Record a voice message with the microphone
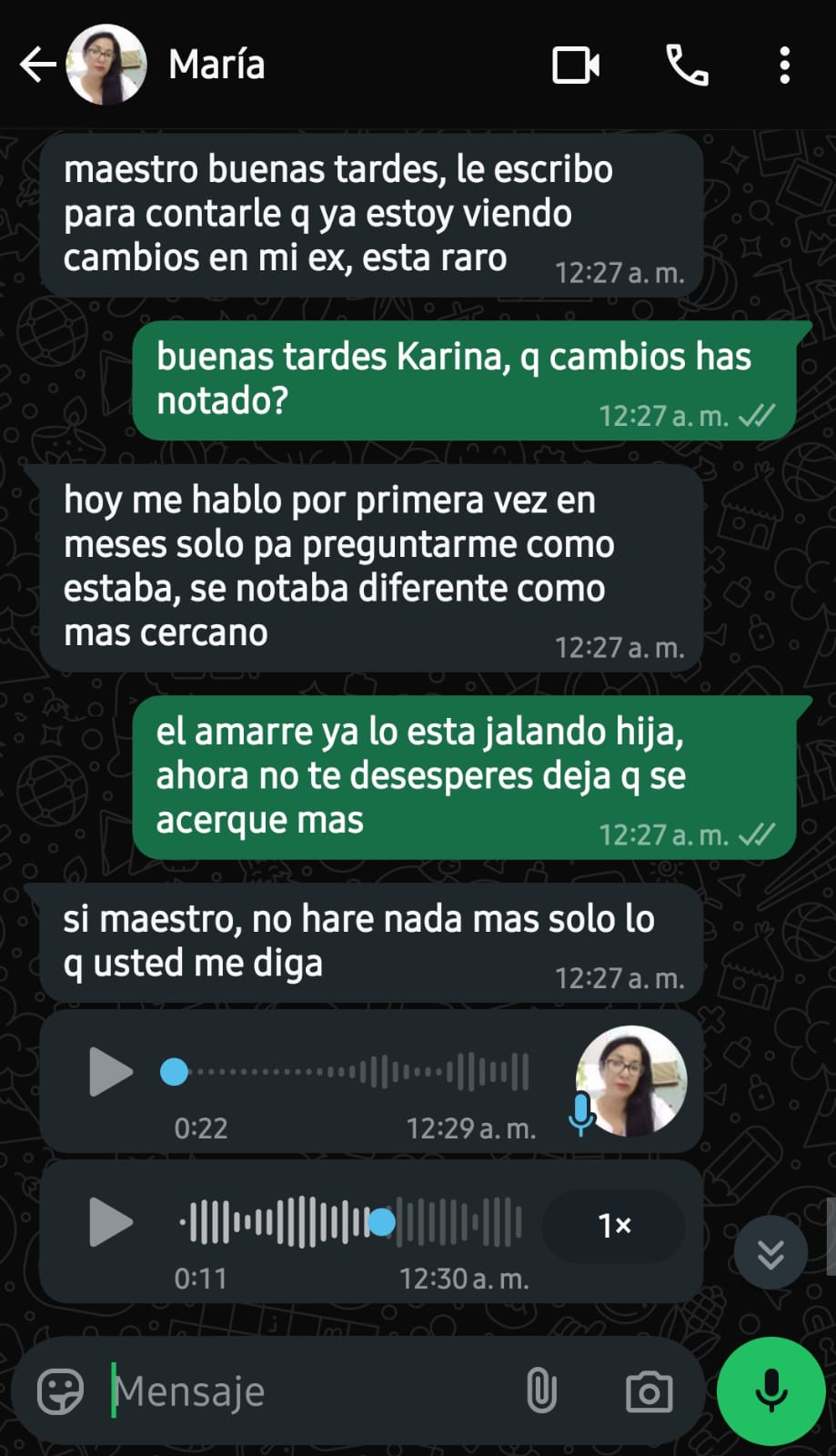The width and height of the screenshot is (836, 1456). click(771, 1391)
